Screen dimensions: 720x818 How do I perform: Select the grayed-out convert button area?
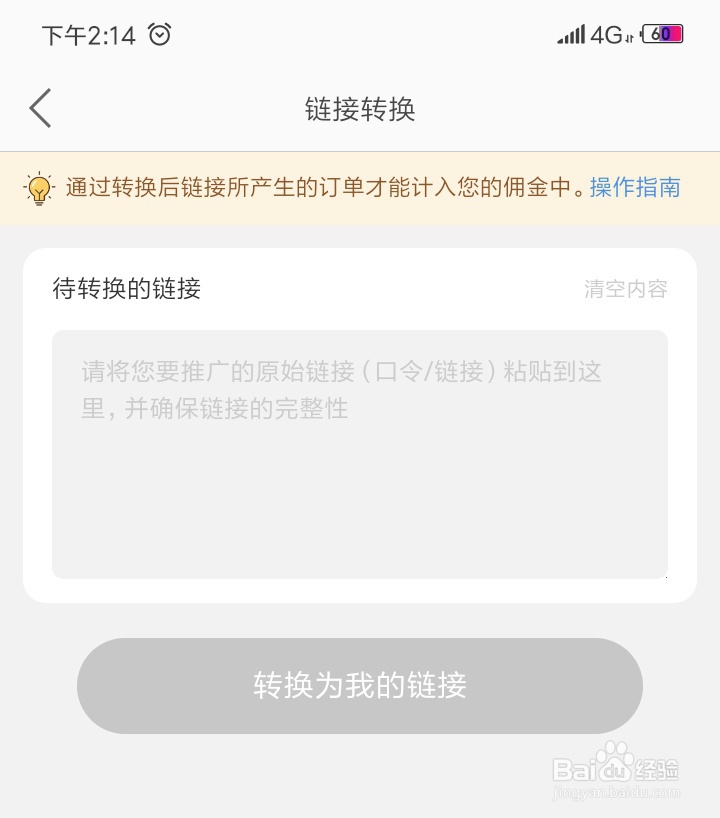pos(359,686)
